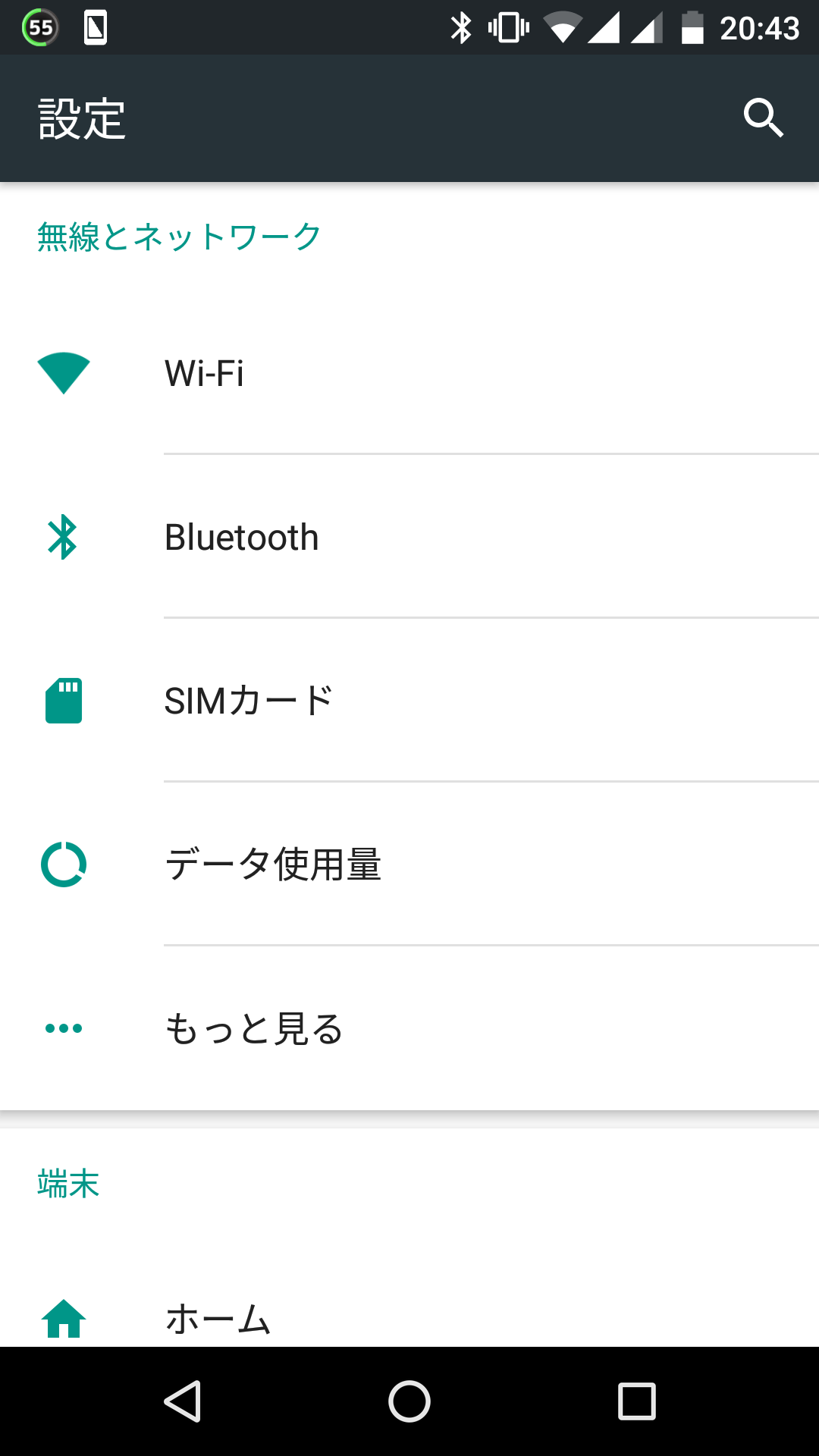
Task: Open SIMカード settings
Action: [409, 701]
